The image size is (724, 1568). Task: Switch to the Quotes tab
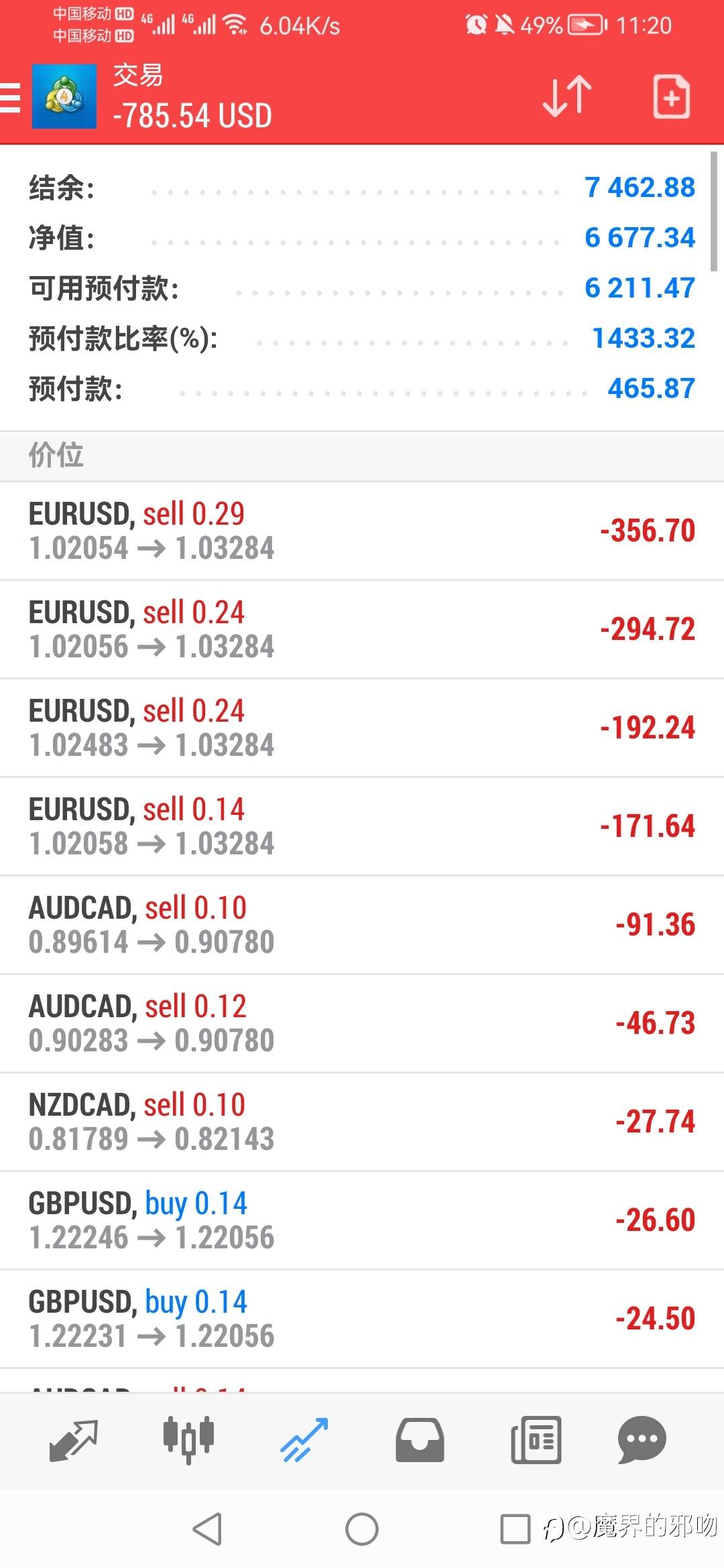coord(74,1439)
